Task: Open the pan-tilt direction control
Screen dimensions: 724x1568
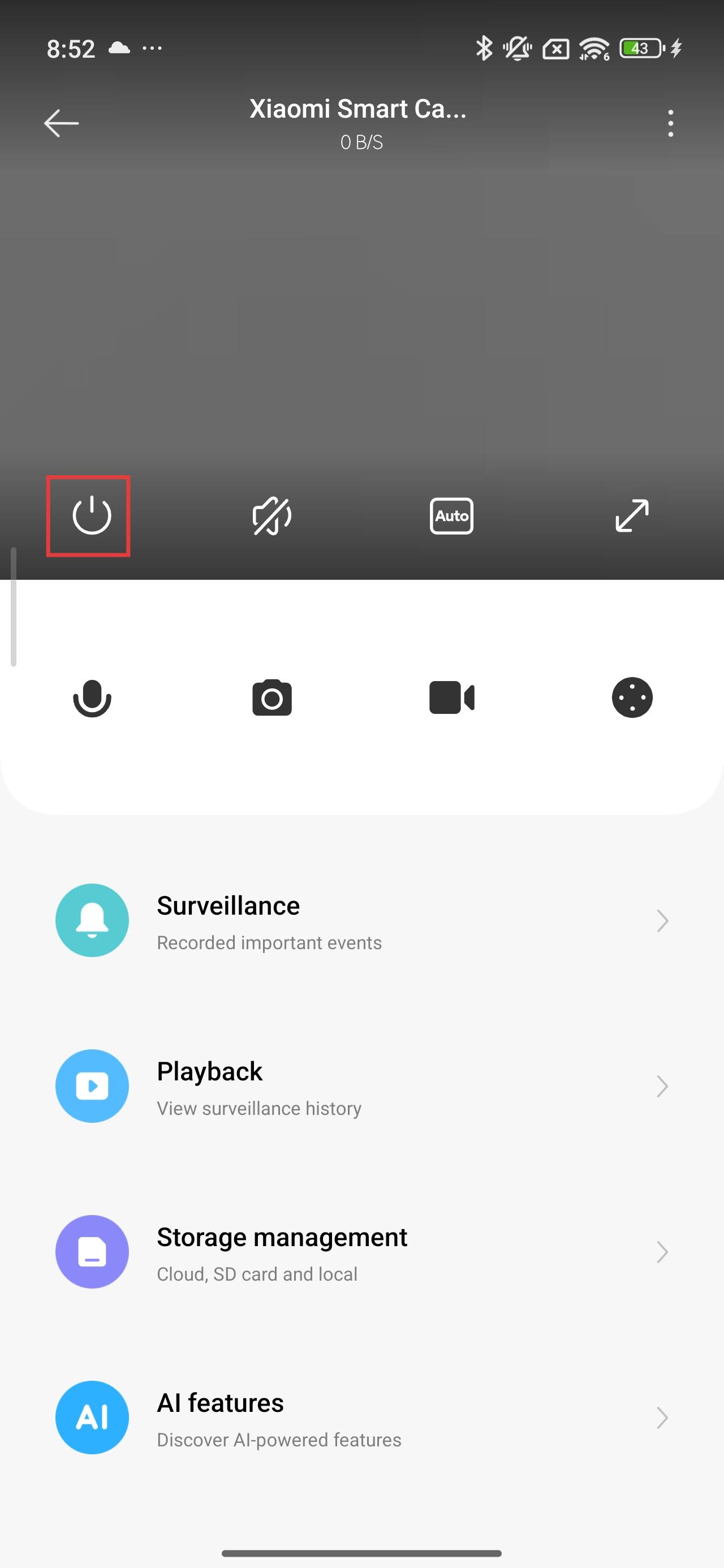Action: [631, 697]
